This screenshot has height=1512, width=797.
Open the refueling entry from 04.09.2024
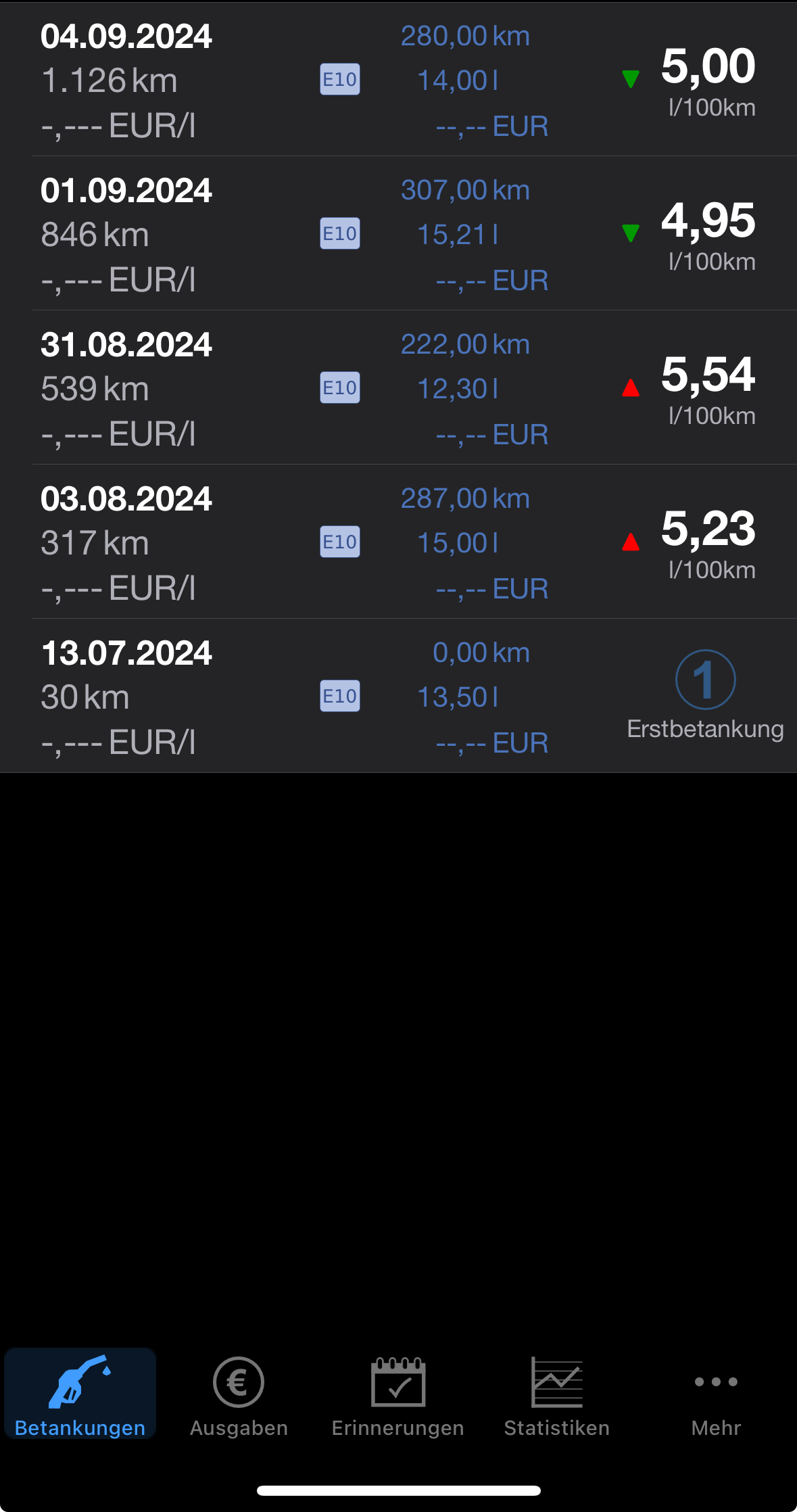point(398,80)
